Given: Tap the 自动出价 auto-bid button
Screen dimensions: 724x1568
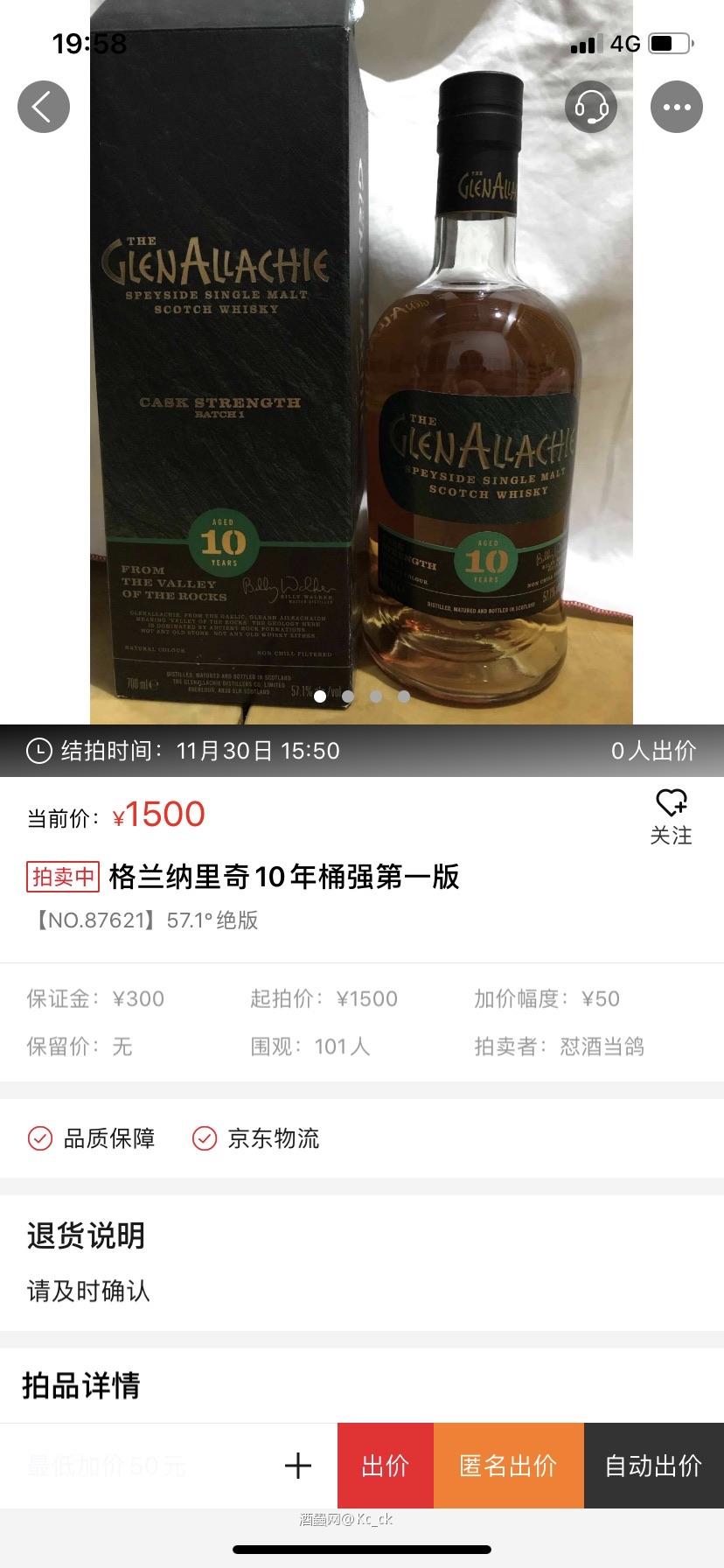Looking at the screenshot, I should (653, 1466).
